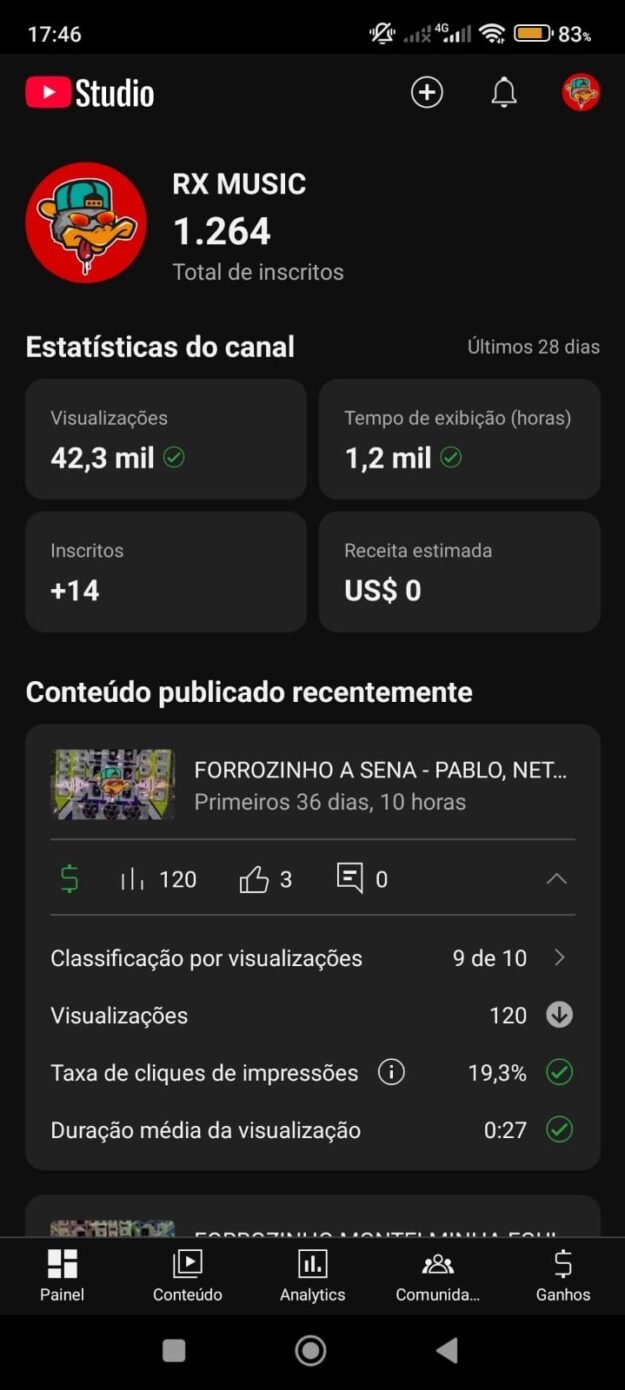Open the notifications bell

tap(504, 93)
